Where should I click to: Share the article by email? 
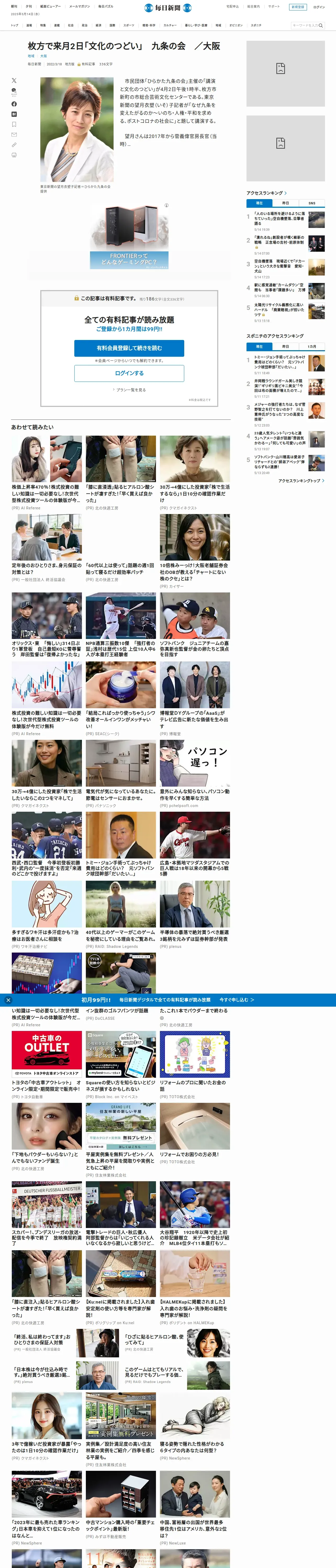pyautogui.click(x=14, y=135)
